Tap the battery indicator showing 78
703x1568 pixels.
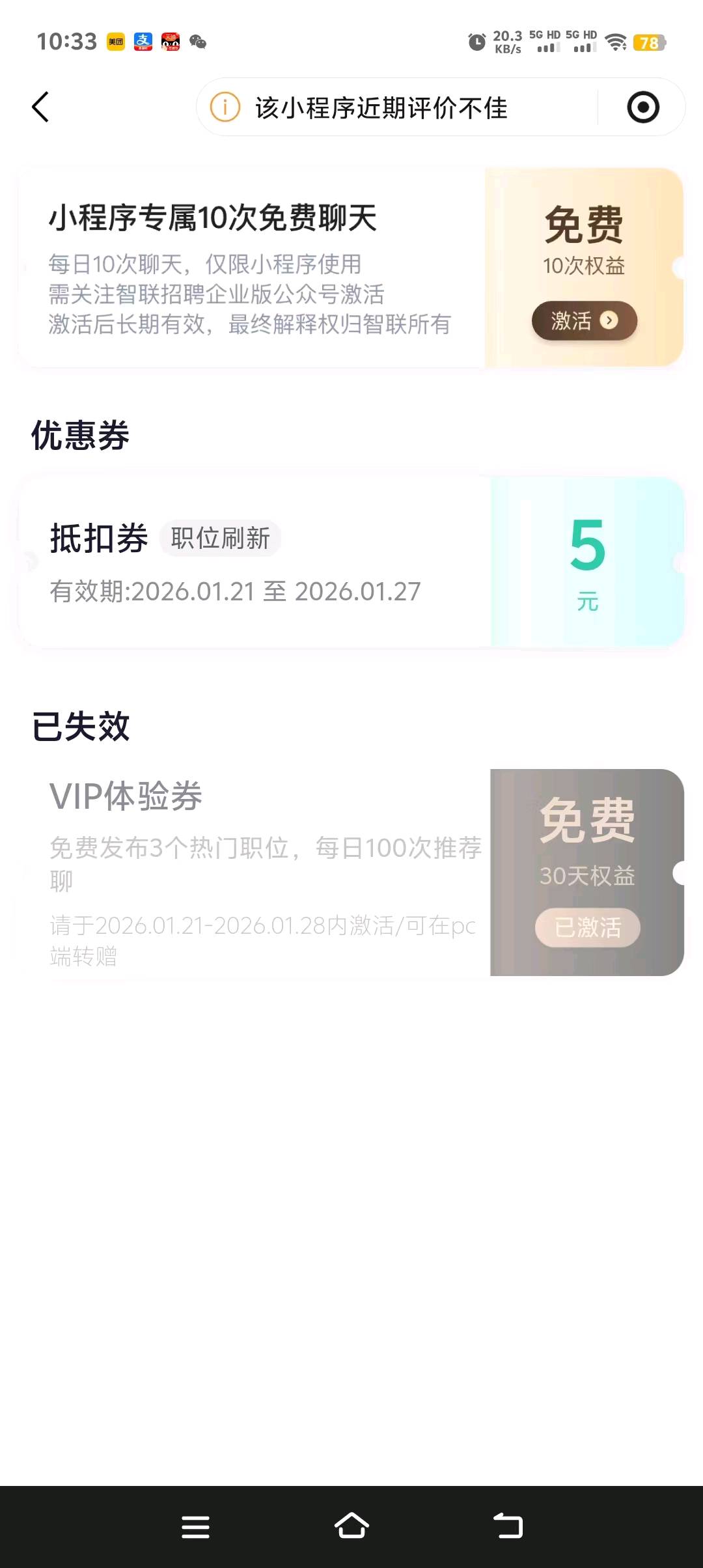[x=650, y=43]
